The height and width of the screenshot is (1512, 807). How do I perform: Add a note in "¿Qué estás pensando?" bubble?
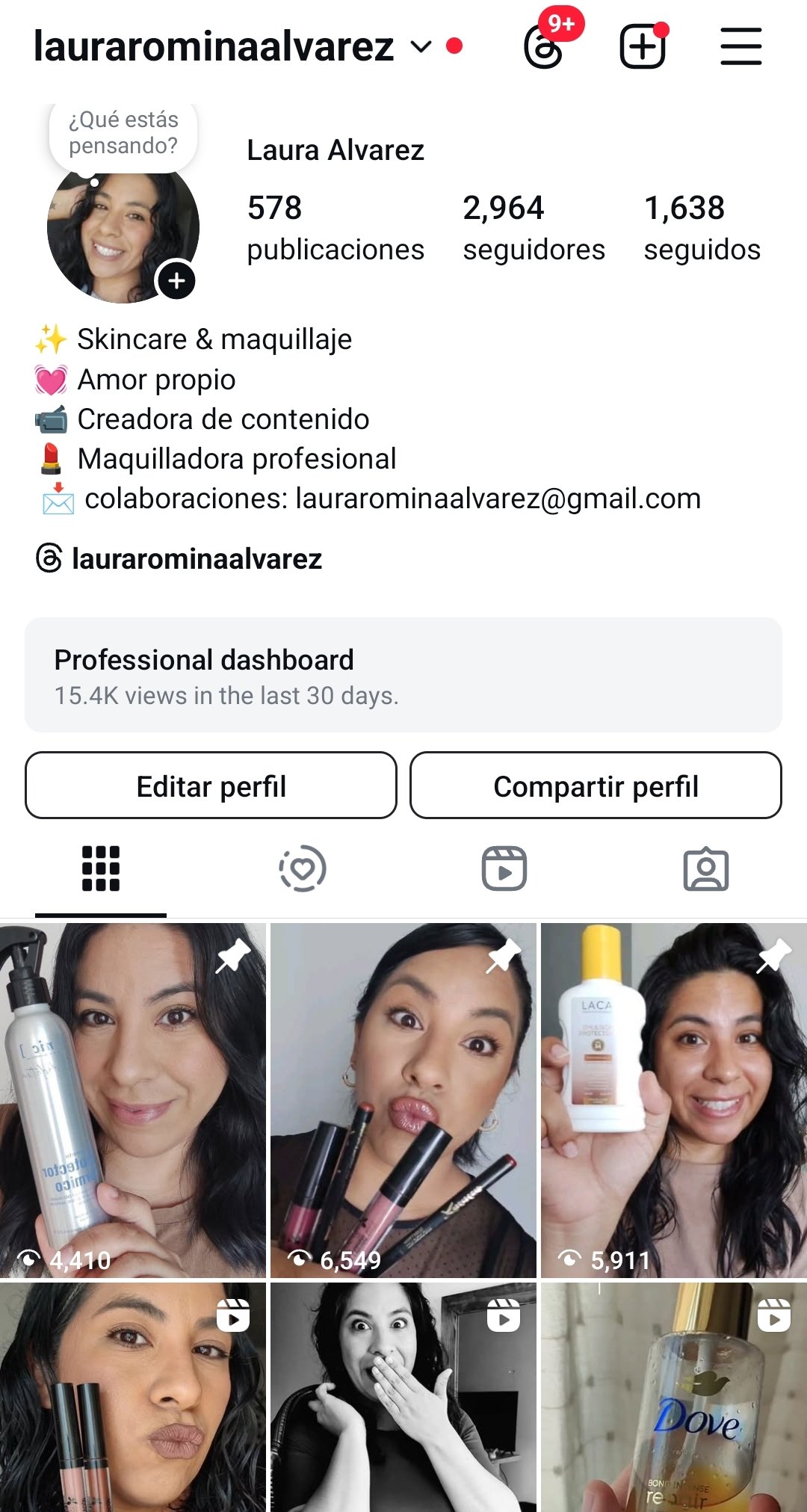(x=123, y=133)
